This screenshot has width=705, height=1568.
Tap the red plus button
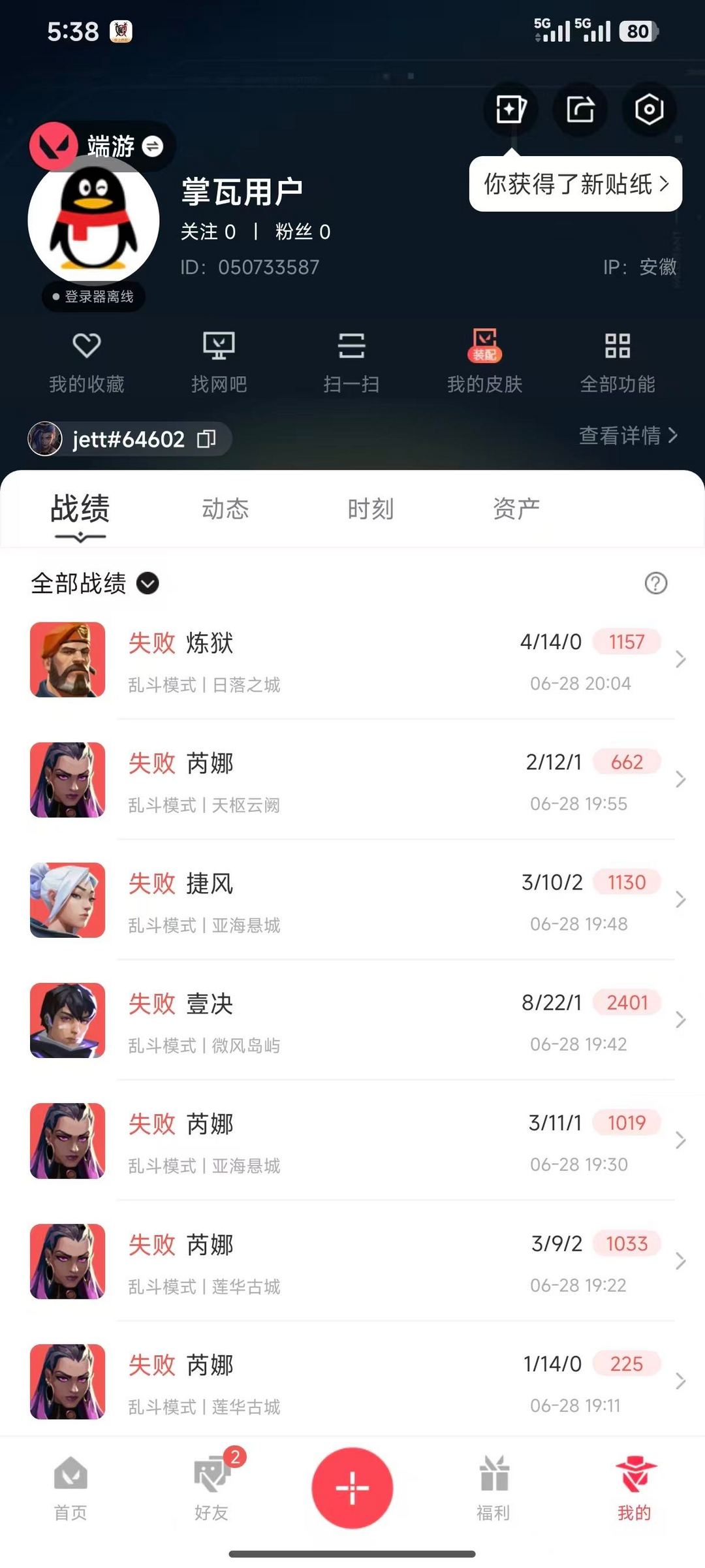pos(352,1488)
